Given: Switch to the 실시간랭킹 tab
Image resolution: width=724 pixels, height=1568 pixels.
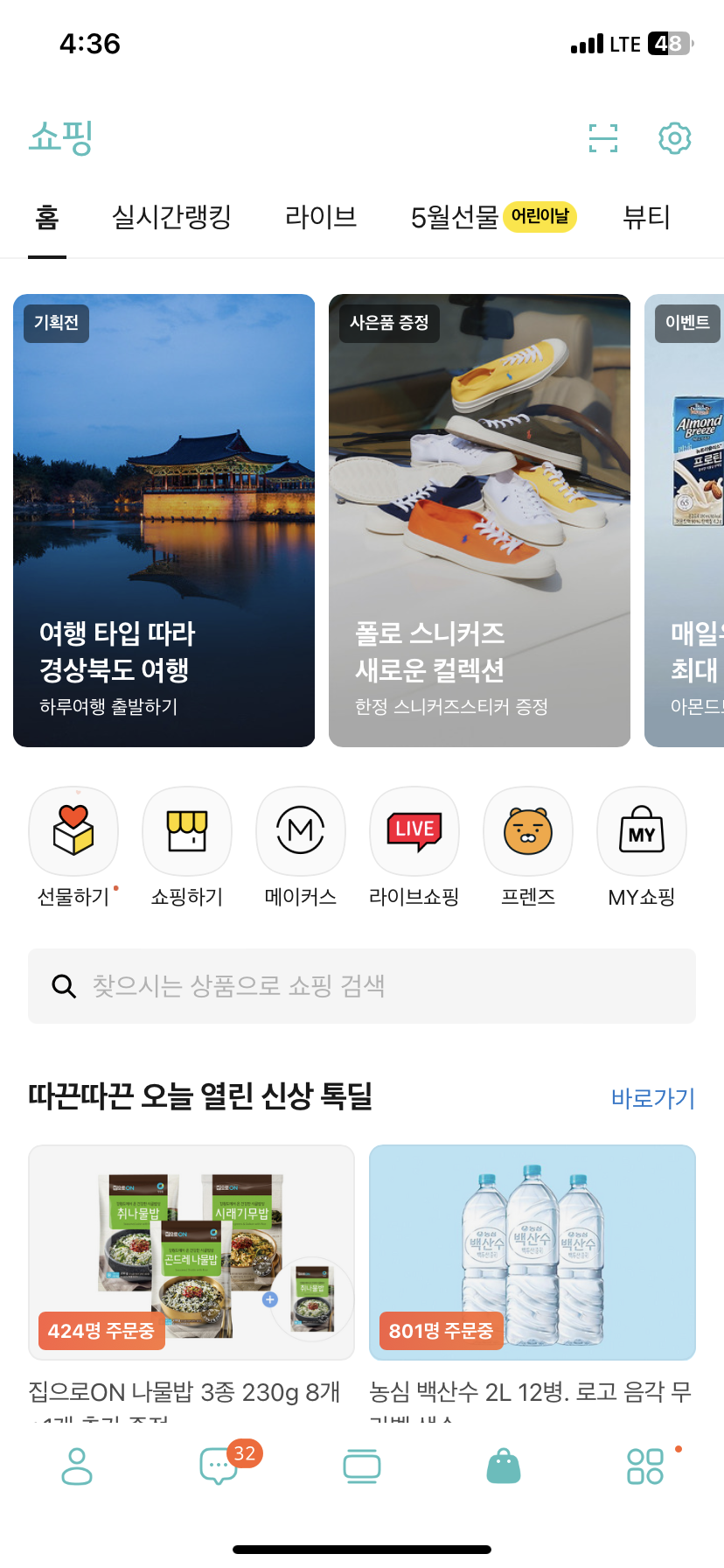Looking at the screenshot, I should [171, 217].
